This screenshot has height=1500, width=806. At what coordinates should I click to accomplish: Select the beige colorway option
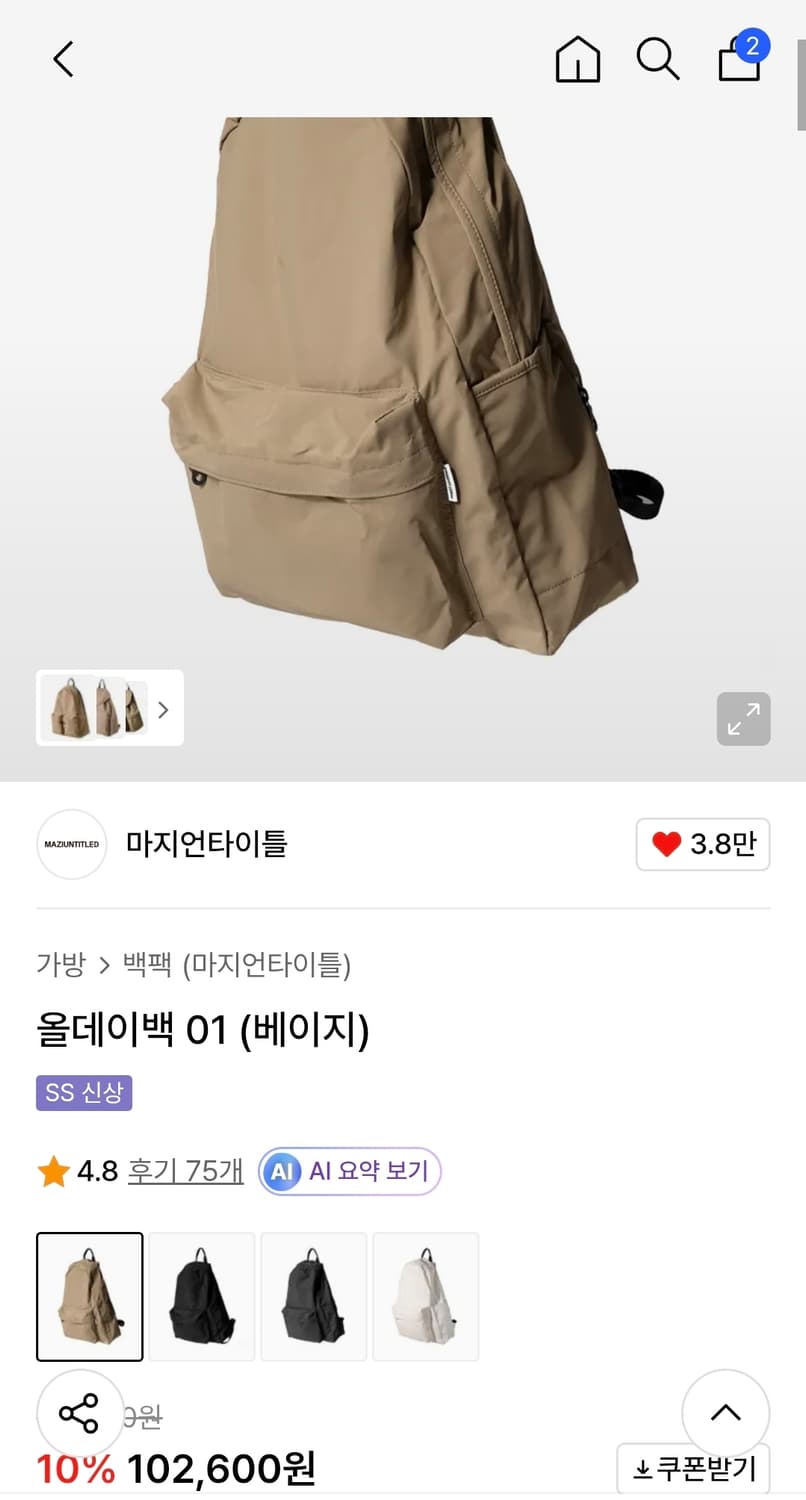89,1296
